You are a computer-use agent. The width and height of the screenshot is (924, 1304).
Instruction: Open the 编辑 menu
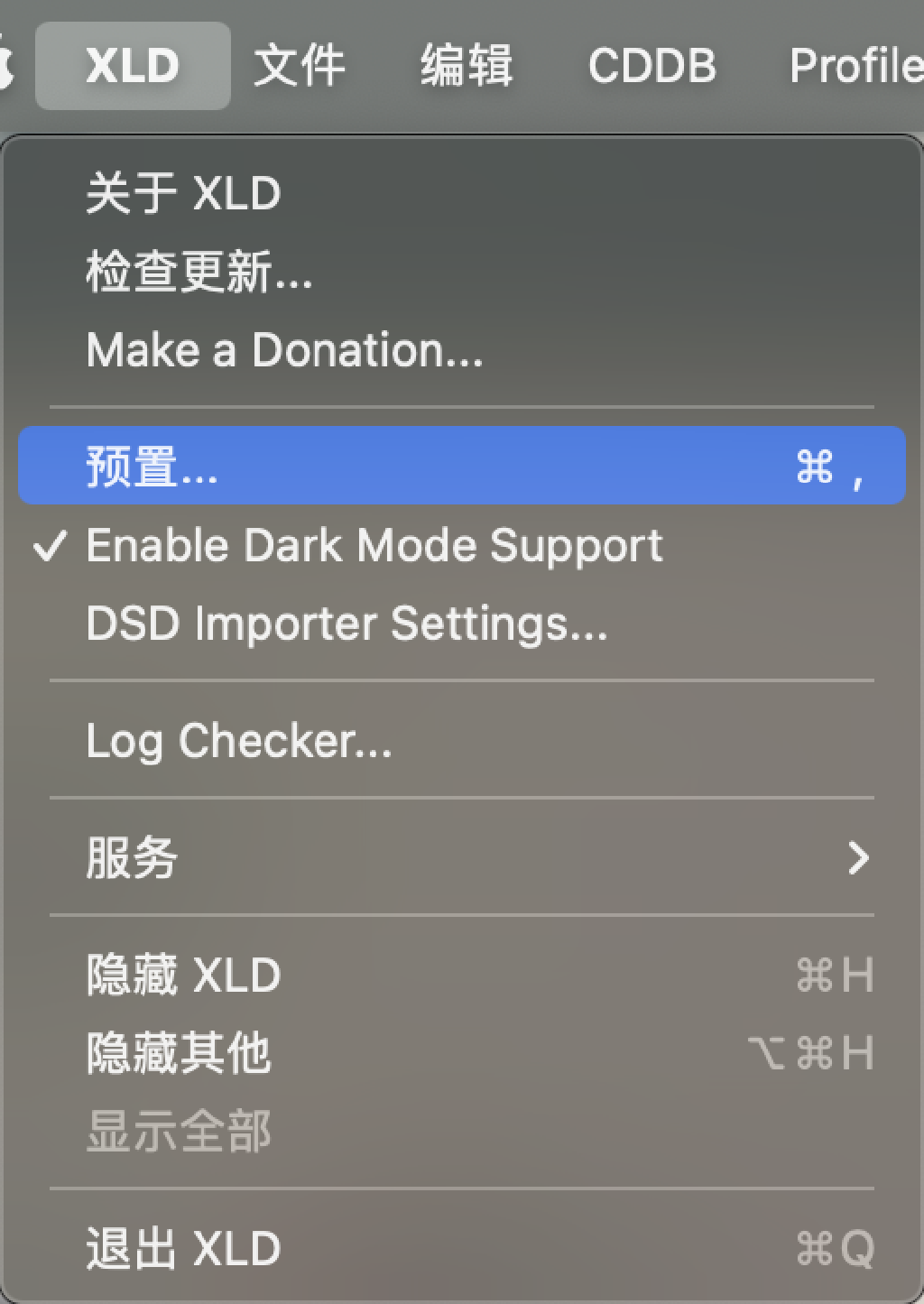click(x=466, y=65)
